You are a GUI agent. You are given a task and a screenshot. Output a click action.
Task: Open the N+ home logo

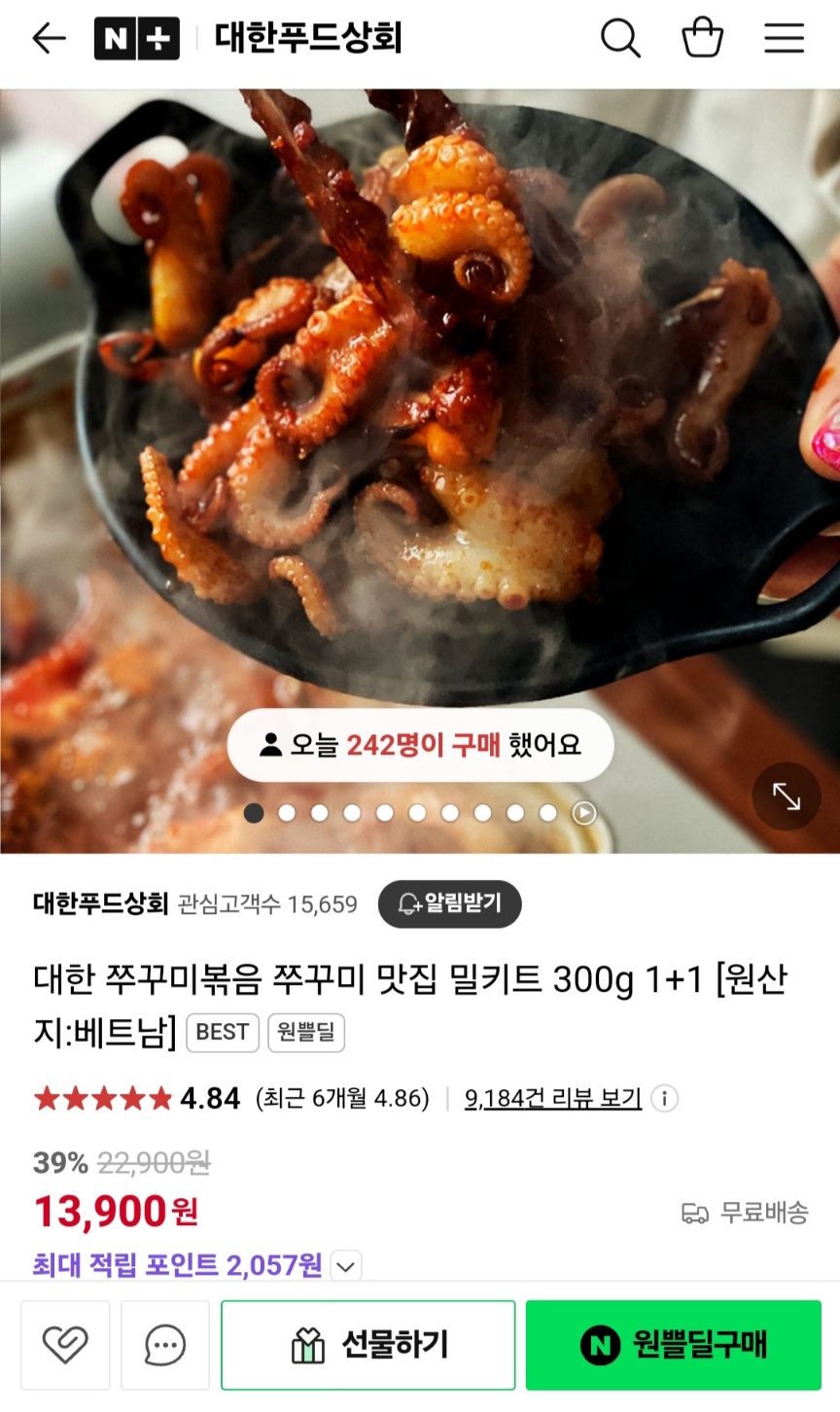(136, 39)
